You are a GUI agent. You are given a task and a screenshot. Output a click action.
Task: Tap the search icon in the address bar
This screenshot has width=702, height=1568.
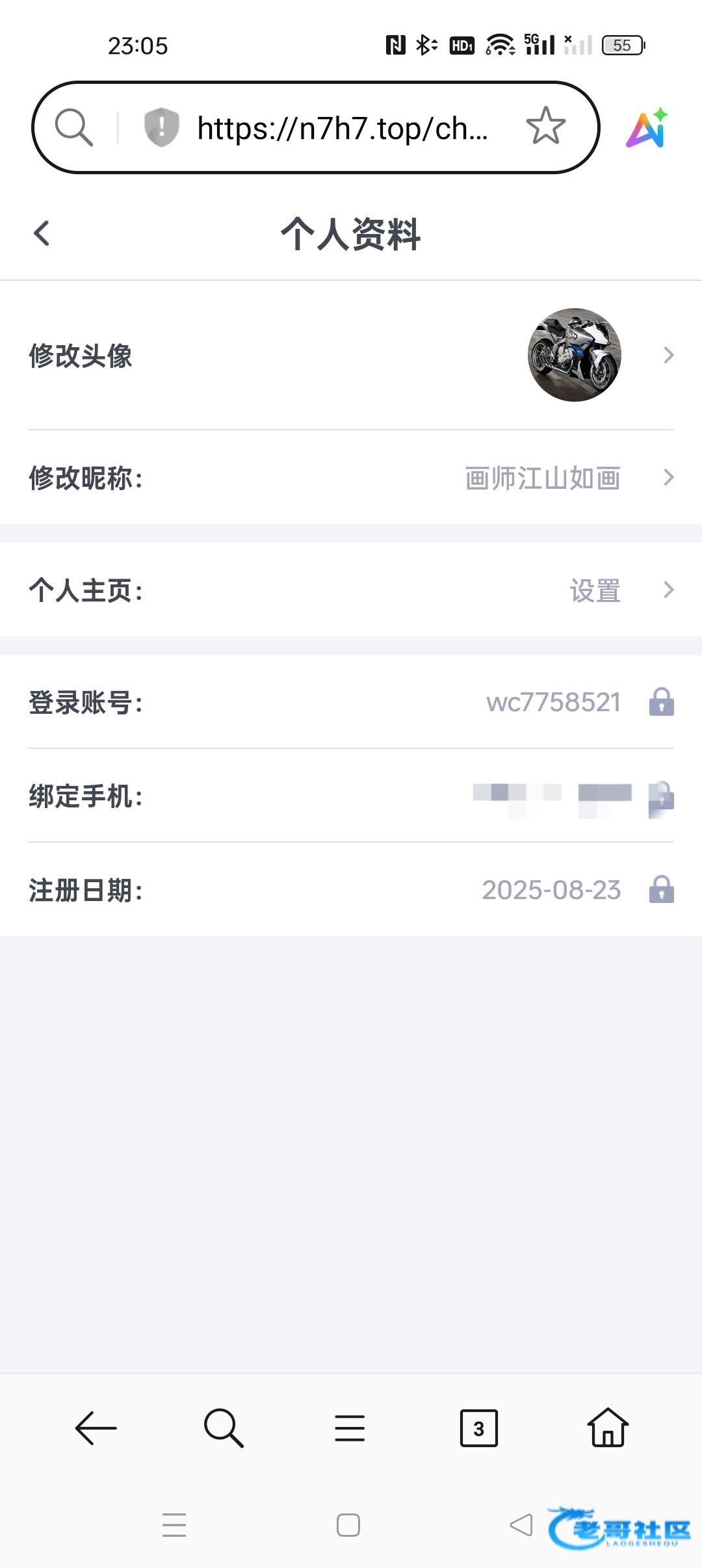click(74, 127)
